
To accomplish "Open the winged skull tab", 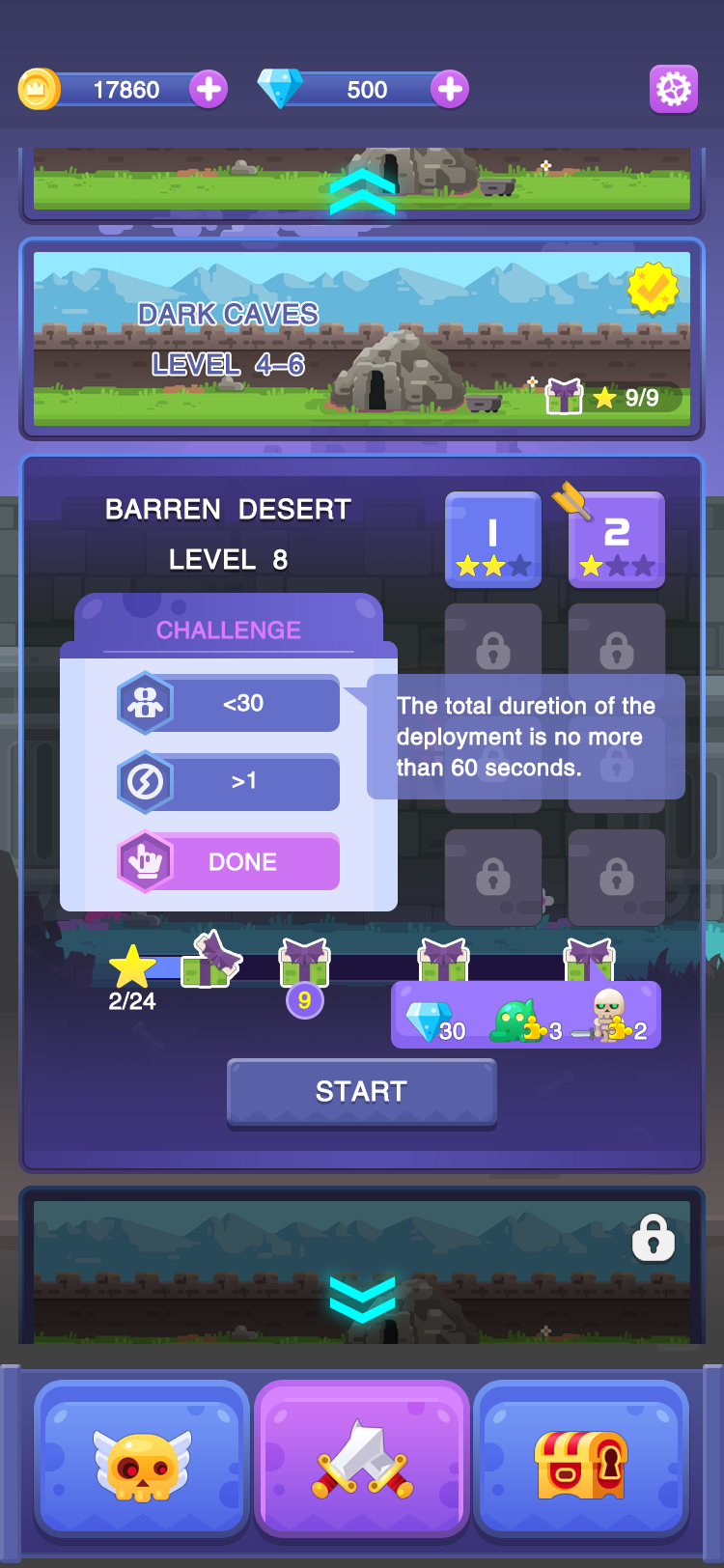I will click(x=143, y=1460).
